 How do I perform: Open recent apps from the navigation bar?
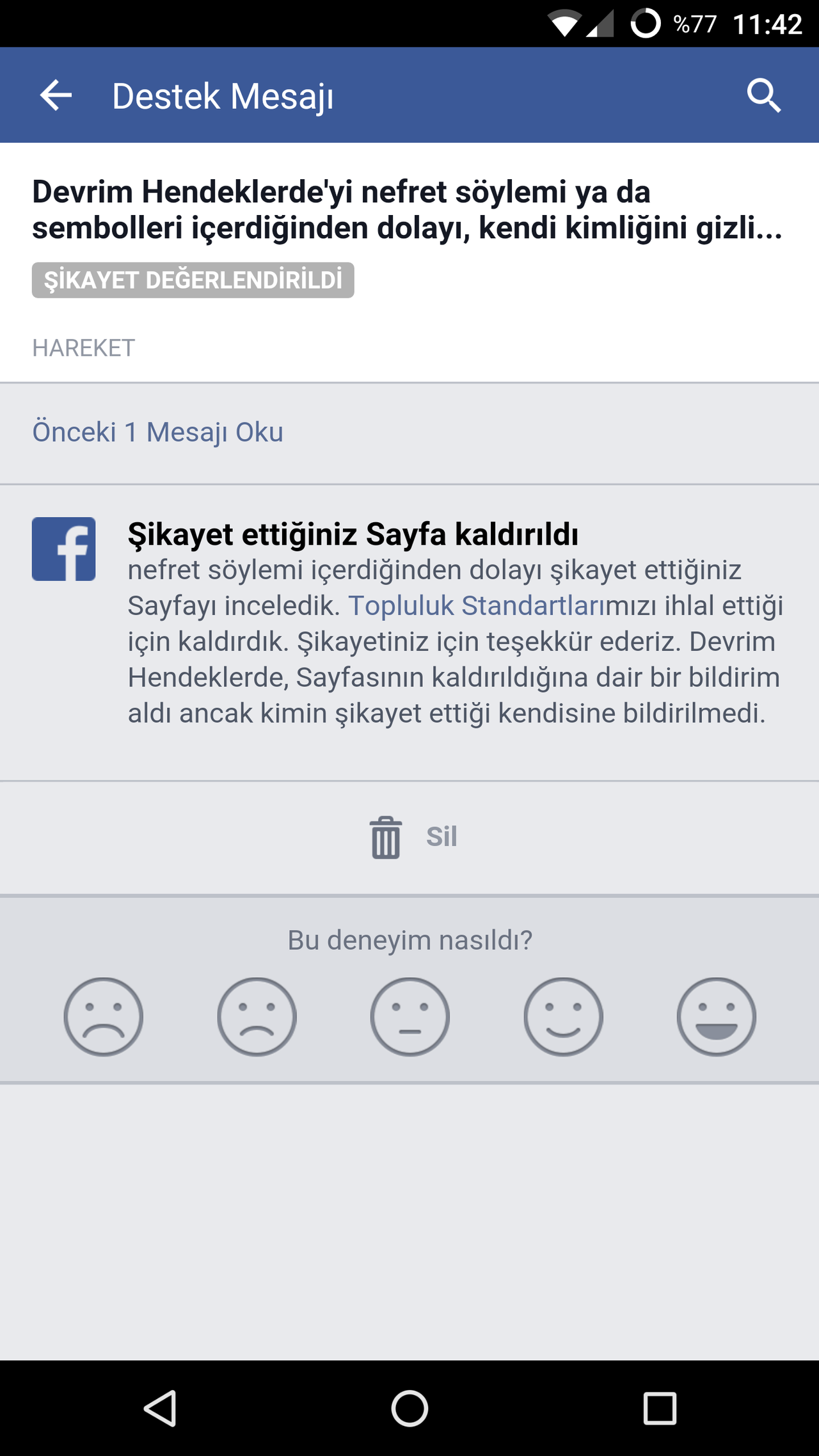click(x=660, y=1408)
